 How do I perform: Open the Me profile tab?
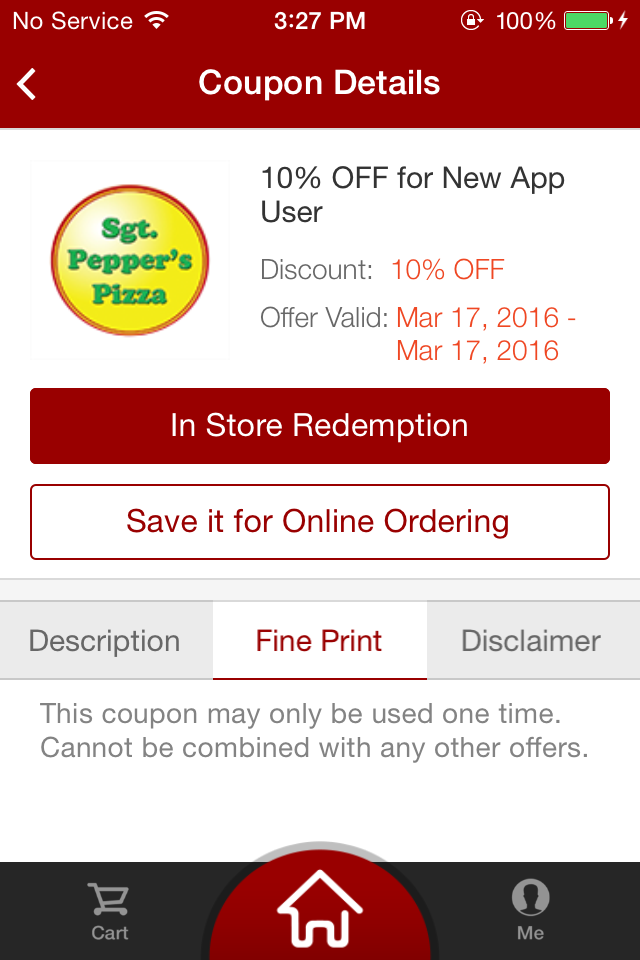(530, 911)
